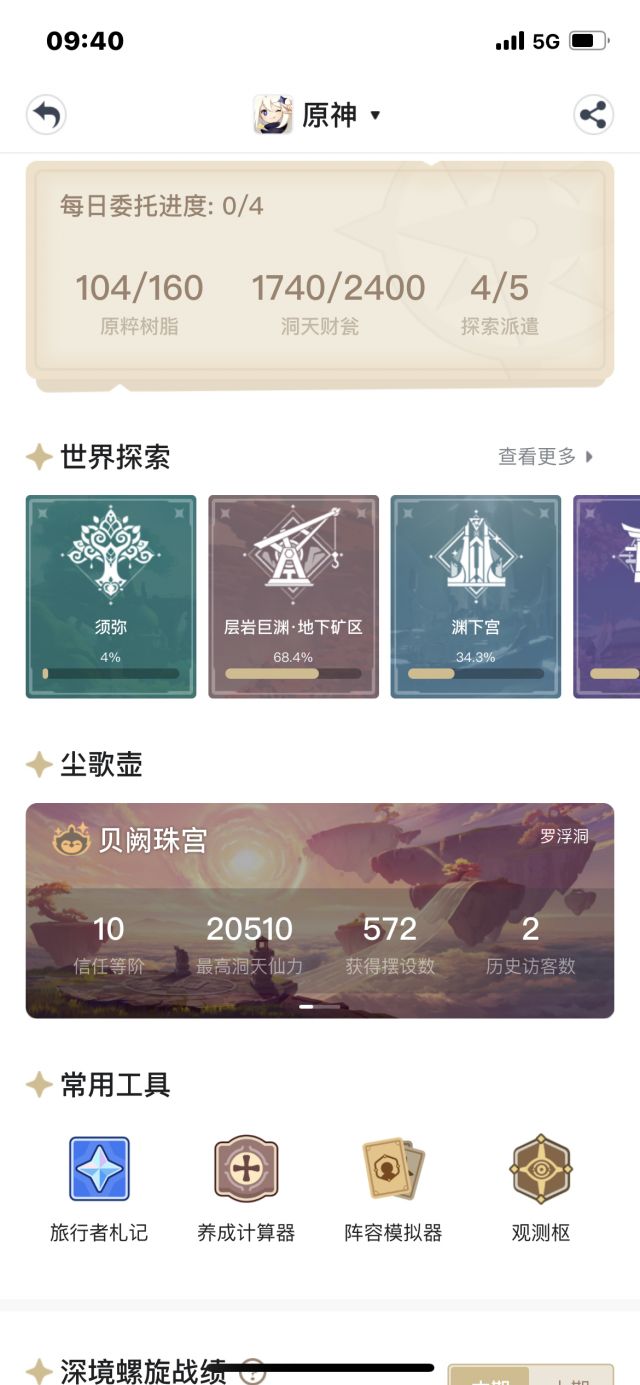
Task: Open the 贝阙珠宫 尘歌壶 card
Action: pyautogui.click(x=320, y=910)
